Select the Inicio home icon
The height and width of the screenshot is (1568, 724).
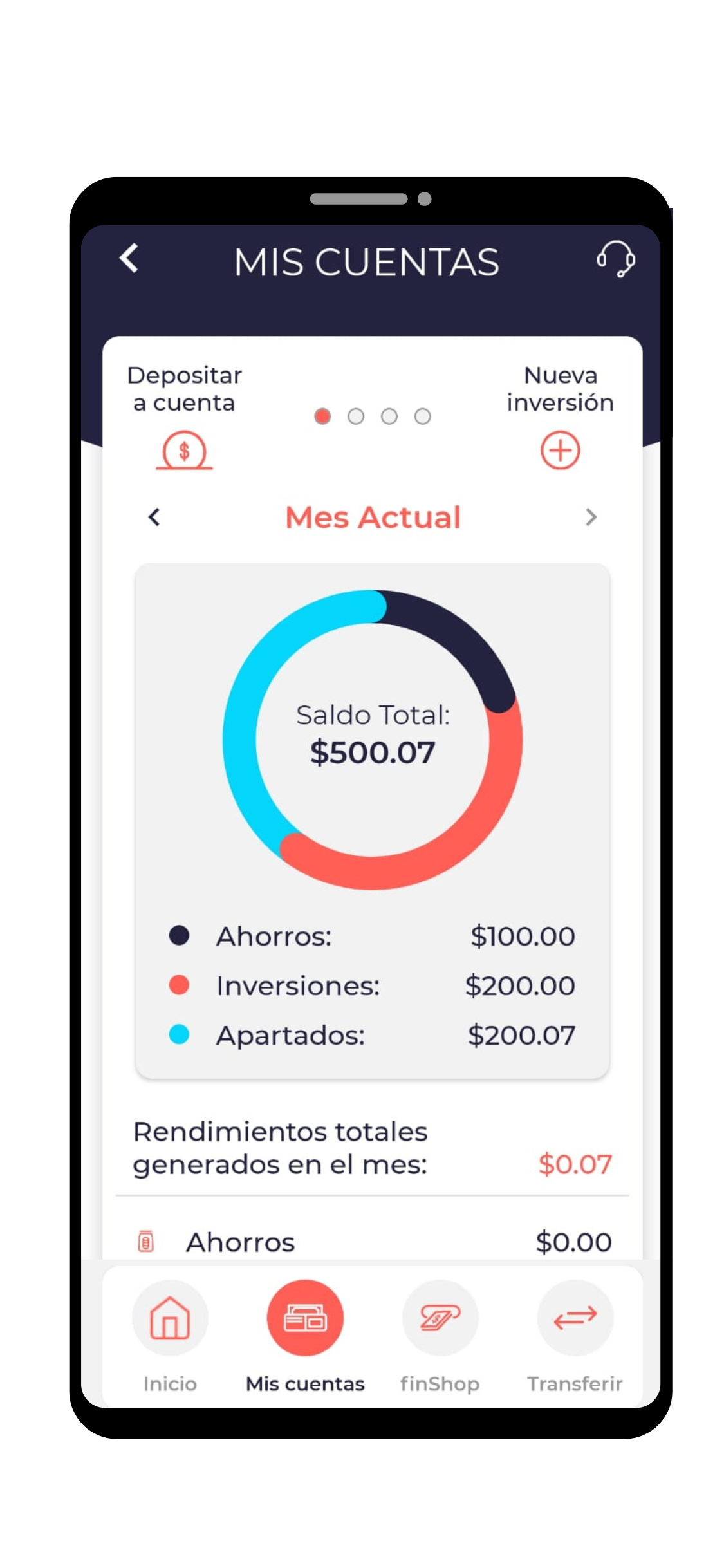click(170, 1318)
